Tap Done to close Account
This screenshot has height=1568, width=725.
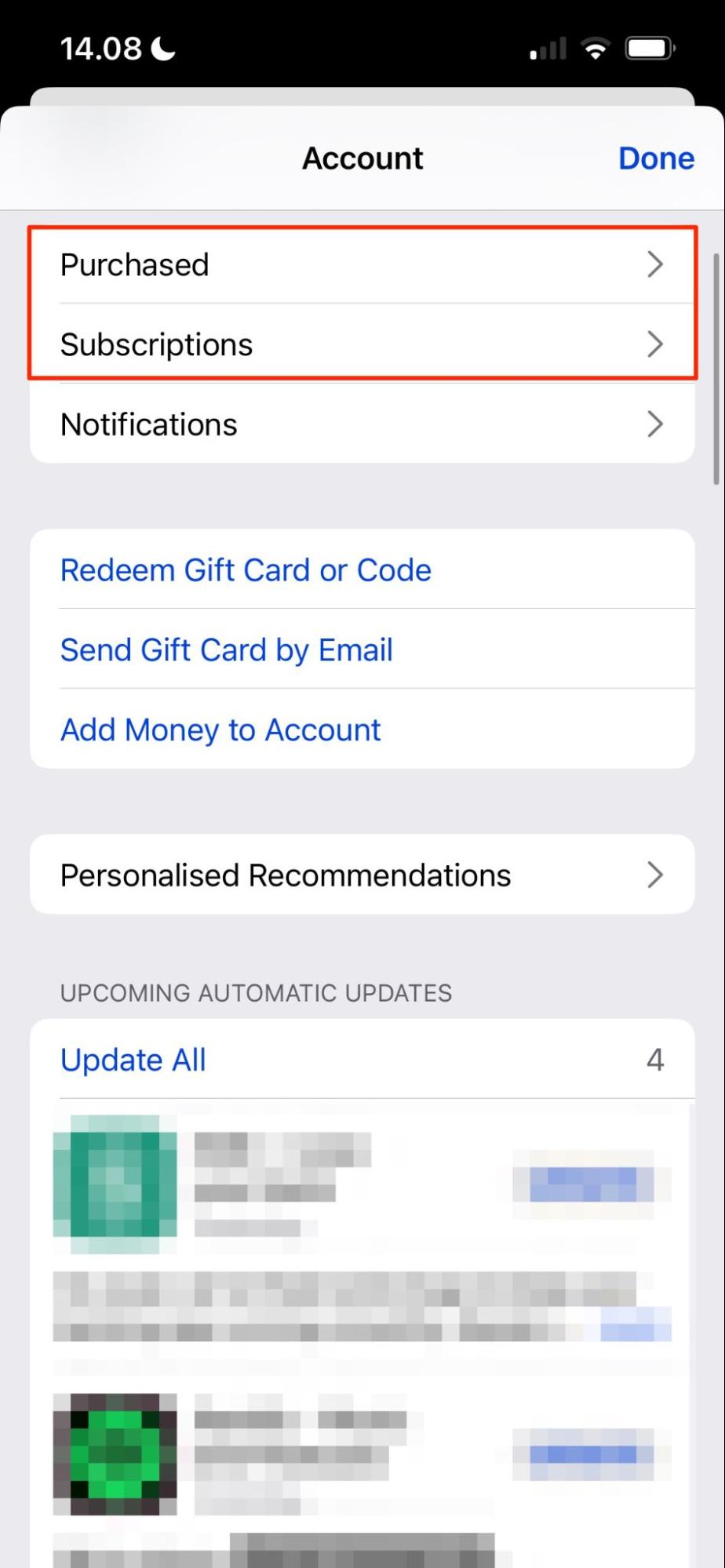click(x=656, y=158)
